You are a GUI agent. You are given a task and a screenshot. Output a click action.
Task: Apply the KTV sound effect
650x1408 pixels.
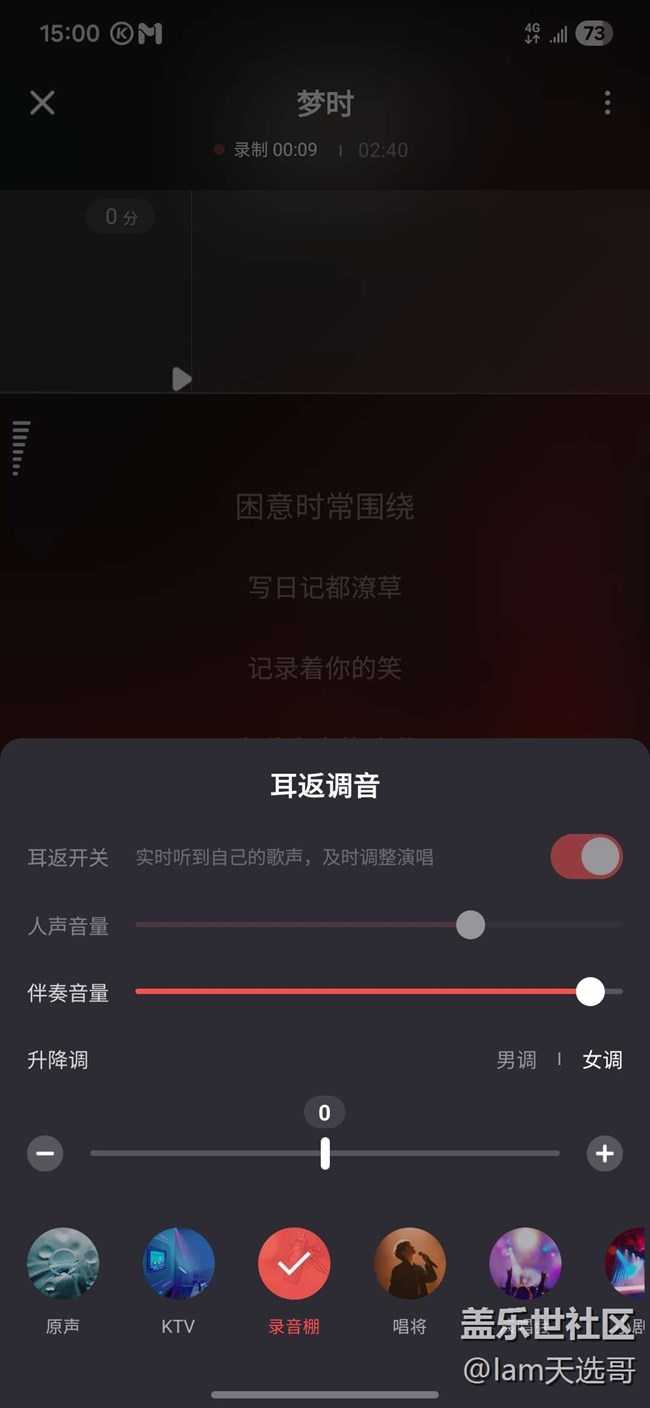click(178, 1264)
